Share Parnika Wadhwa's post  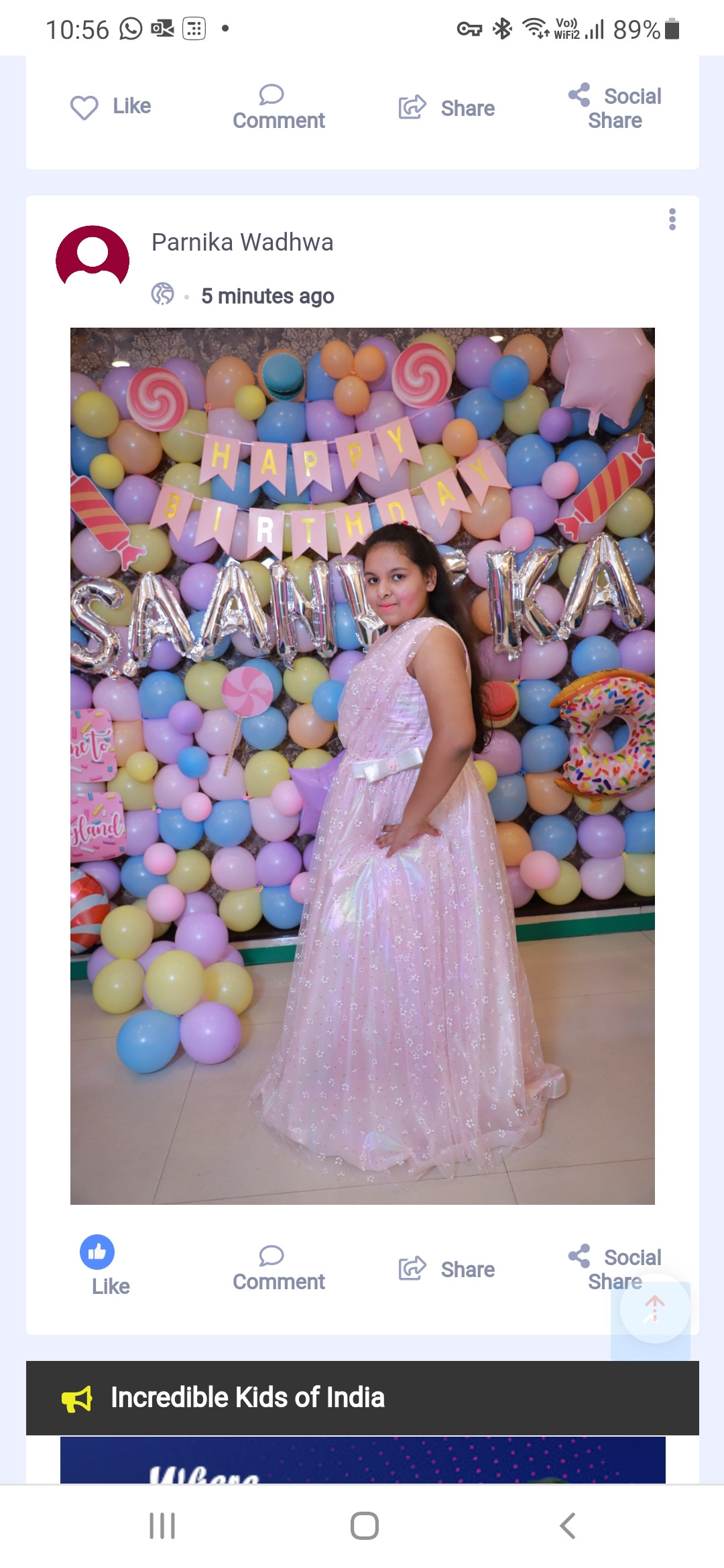[447, 1269]
